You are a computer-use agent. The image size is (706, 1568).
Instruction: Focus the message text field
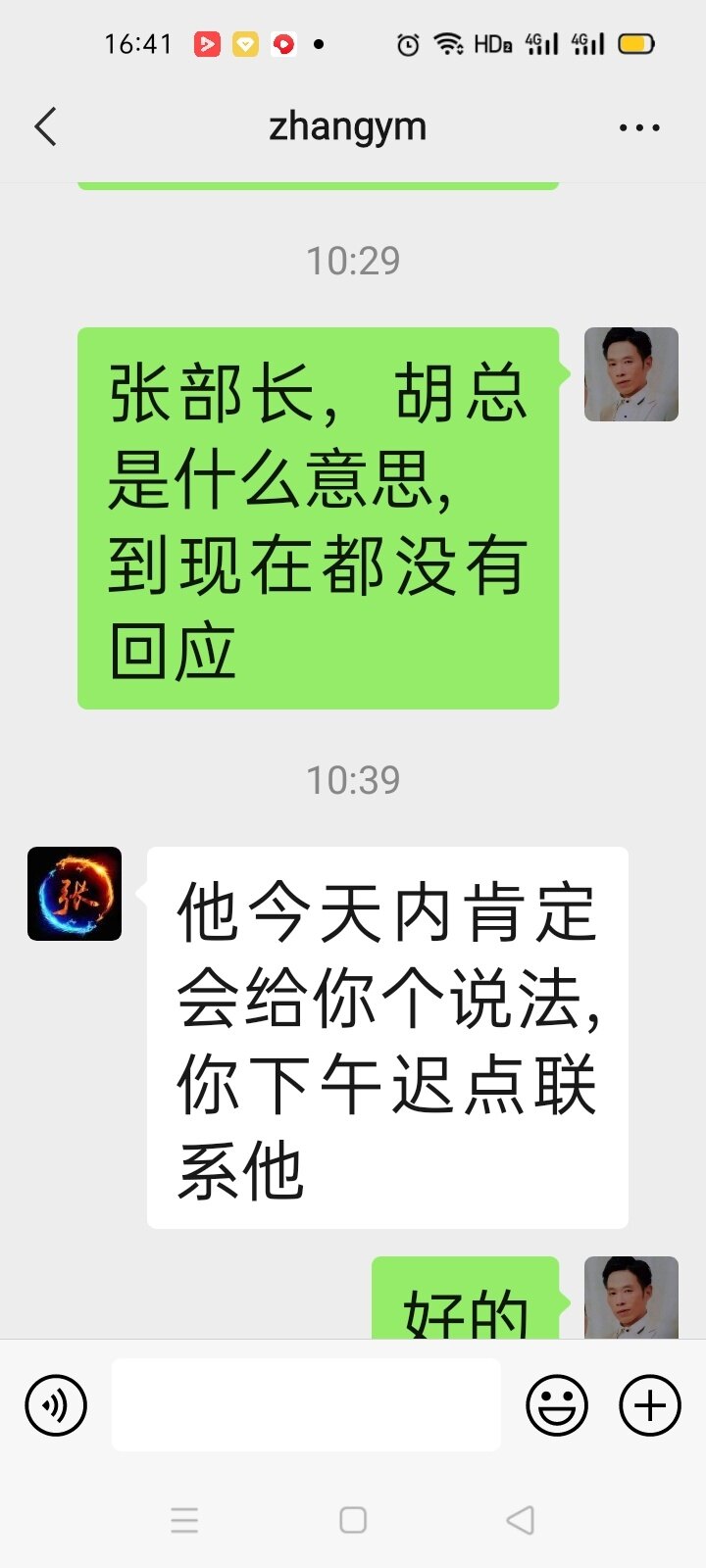coord(306,1404)
